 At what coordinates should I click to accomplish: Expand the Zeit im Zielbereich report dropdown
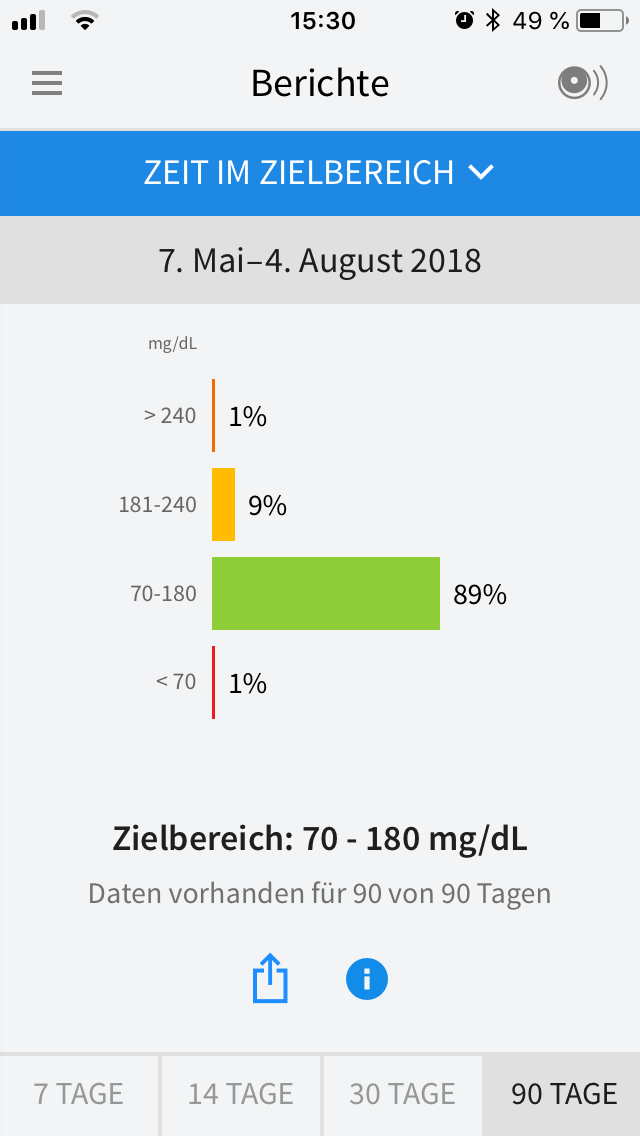coord(320,172)
